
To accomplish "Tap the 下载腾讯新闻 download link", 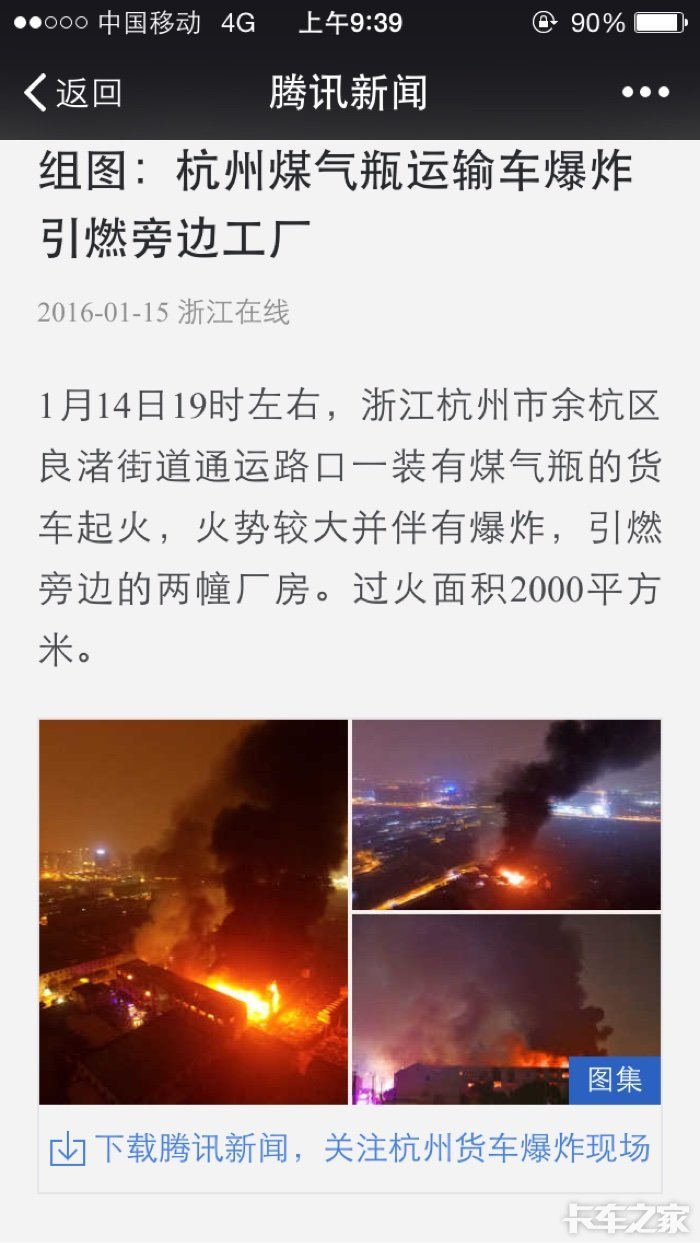I will coord(350,1149).
